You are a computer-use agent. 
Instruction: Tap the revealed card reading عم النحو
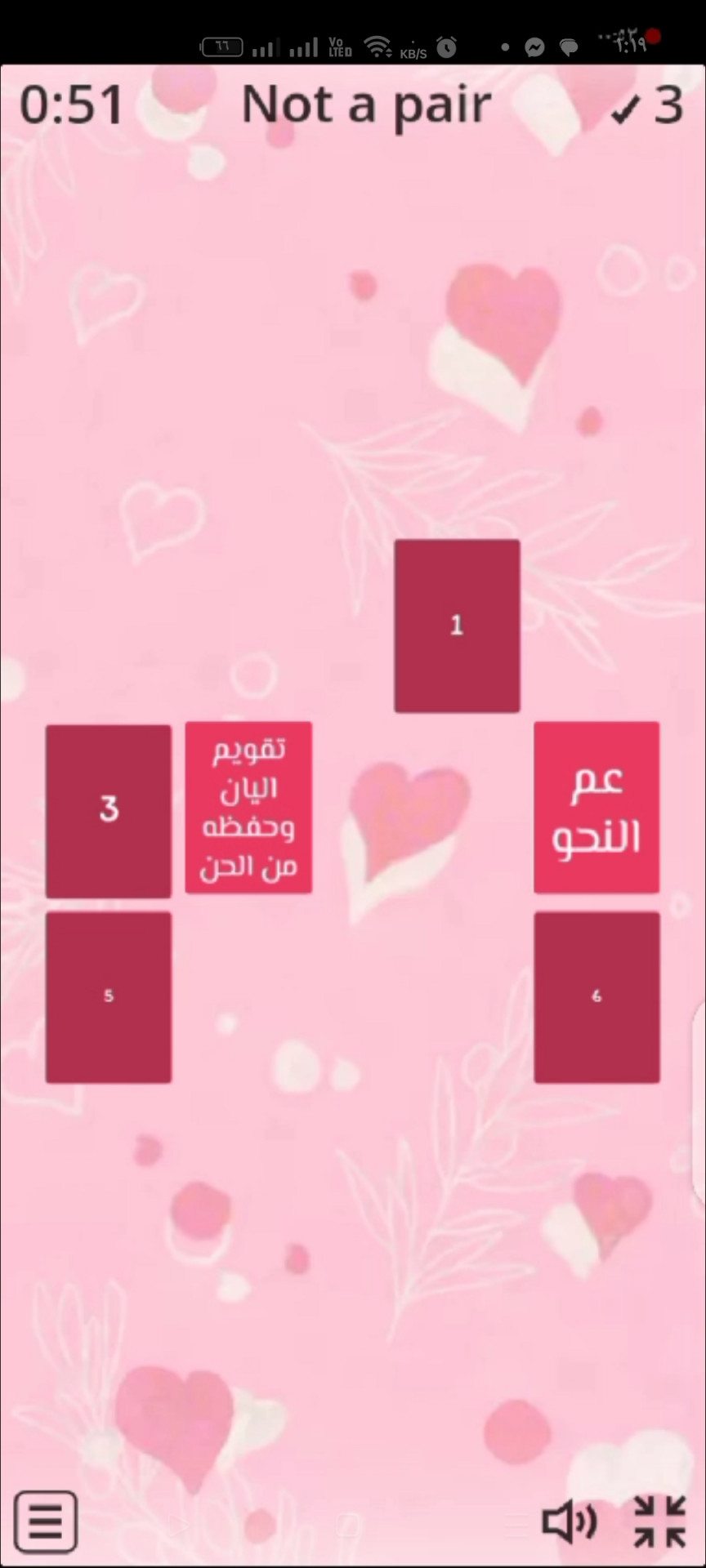point(597,808)
